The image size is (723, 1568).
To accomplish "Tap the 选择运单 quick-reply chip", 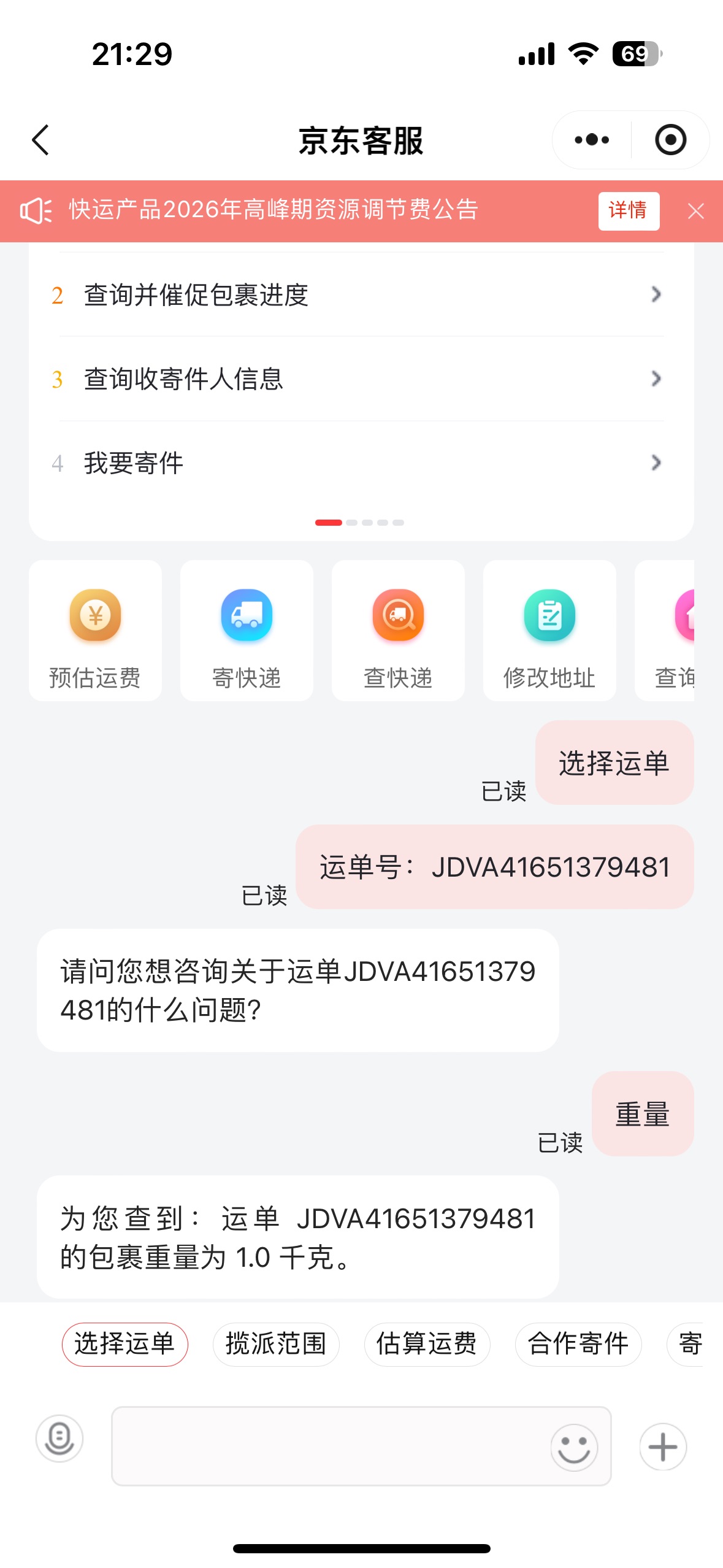I will coord(124,1344).
